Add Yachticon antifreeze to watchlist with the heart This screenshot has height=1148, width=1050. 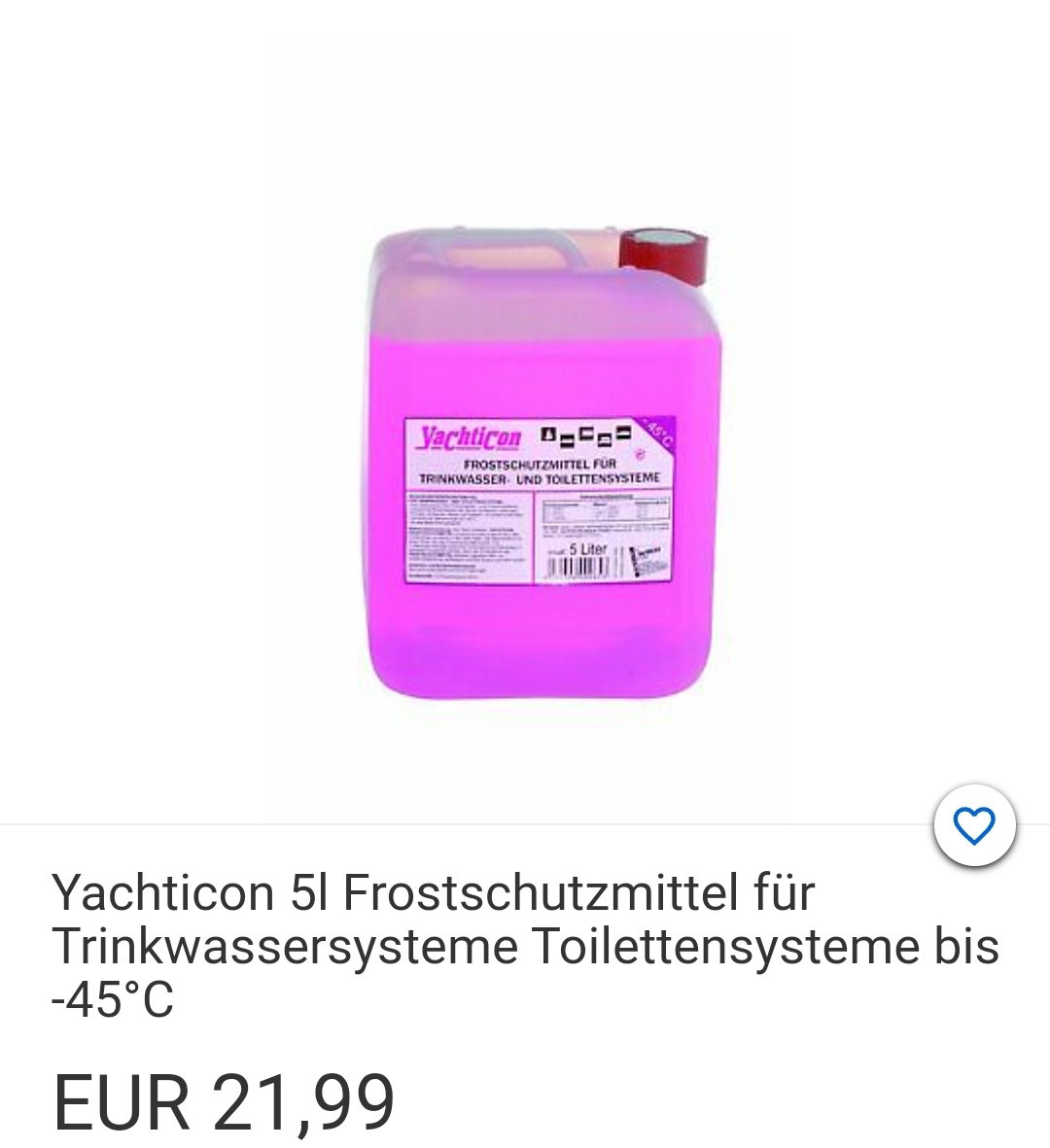point(974,825)
